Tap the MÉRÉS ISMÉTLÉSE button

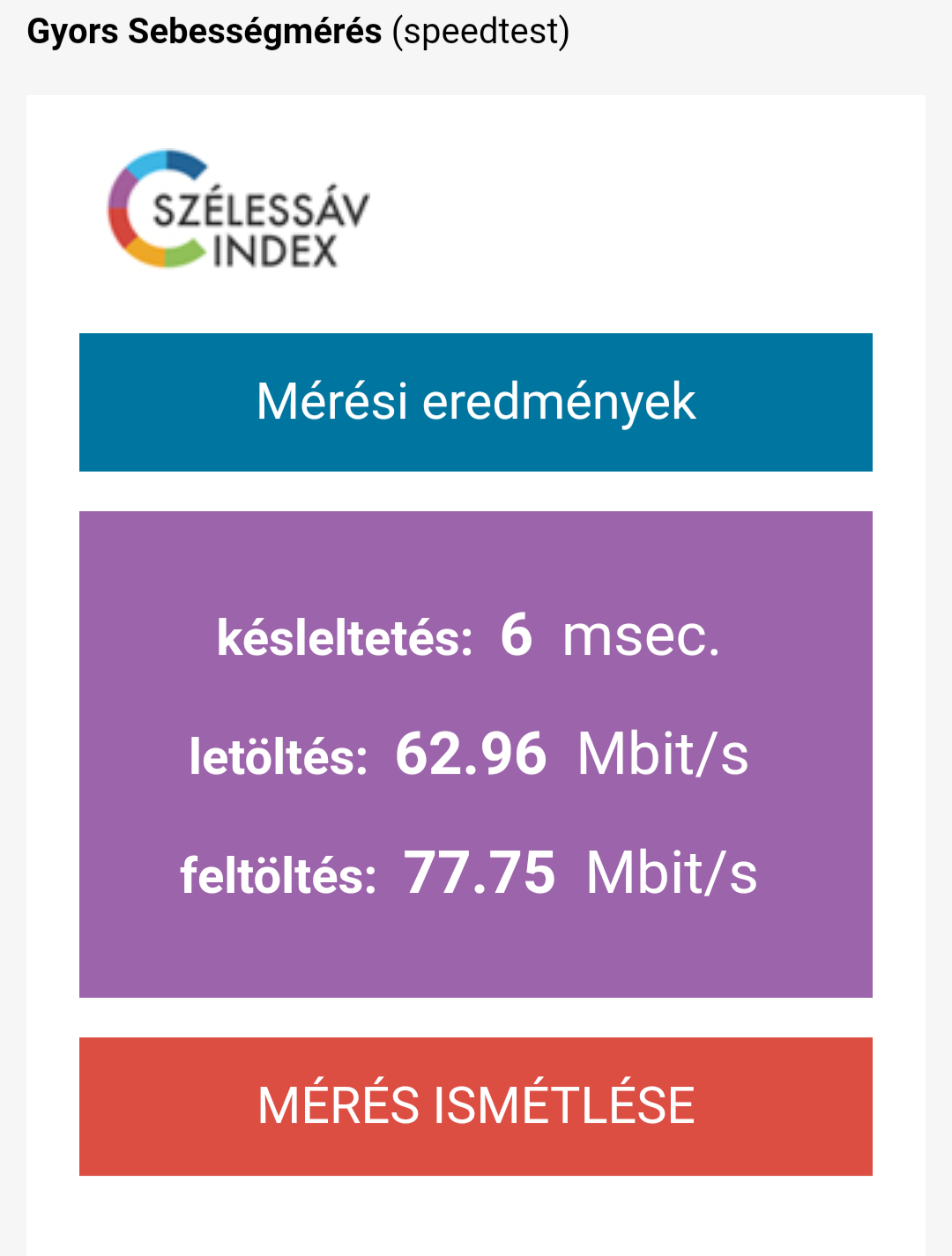pos(476,1106)
